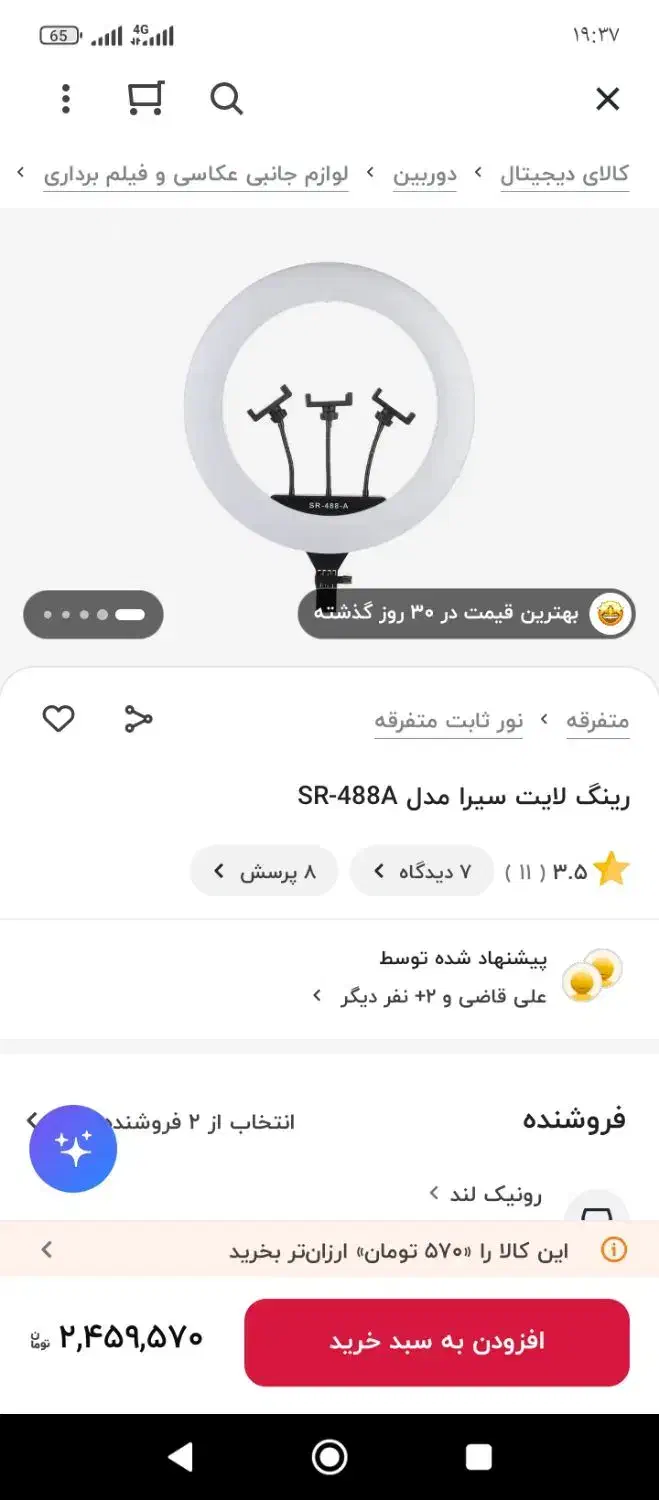
Task: Open the search icon
Action: (226, 99)
